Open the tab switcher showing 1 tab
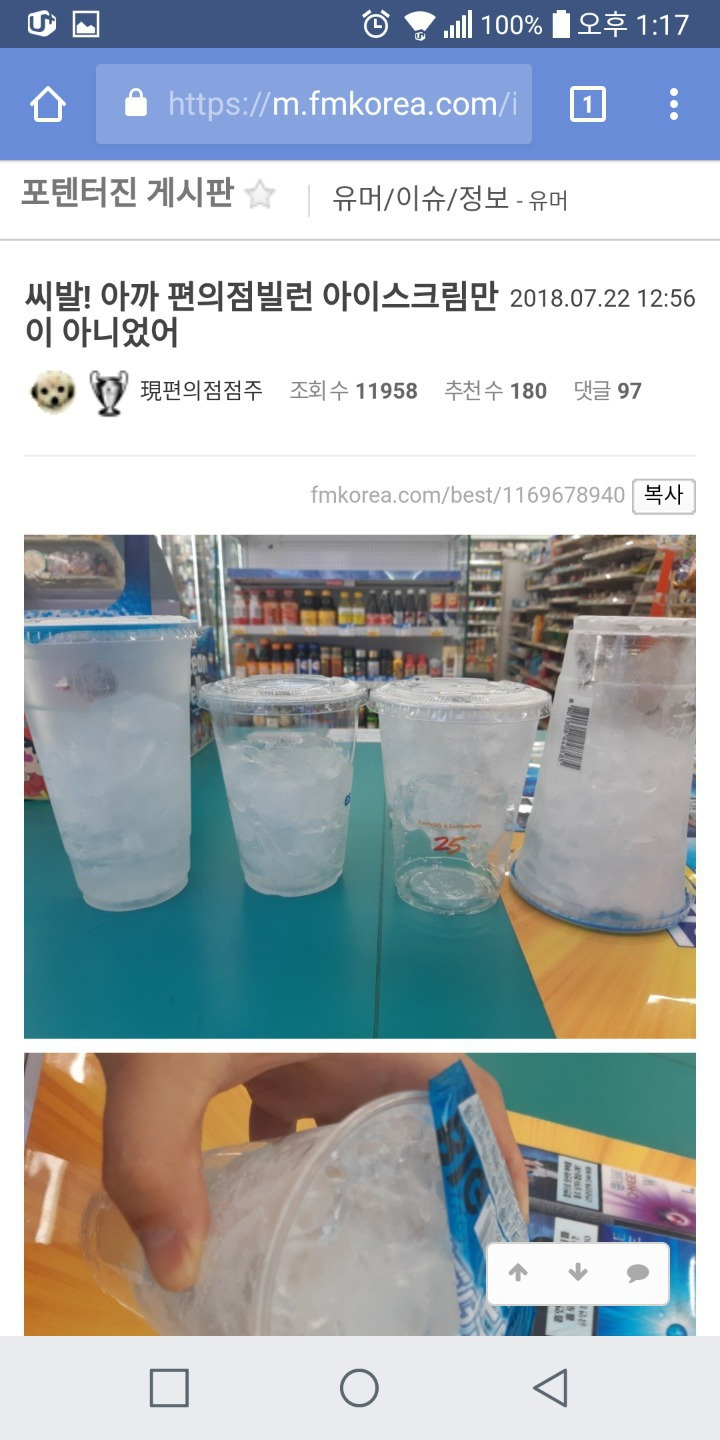The image size is (720, 1440). pos(587,104)
